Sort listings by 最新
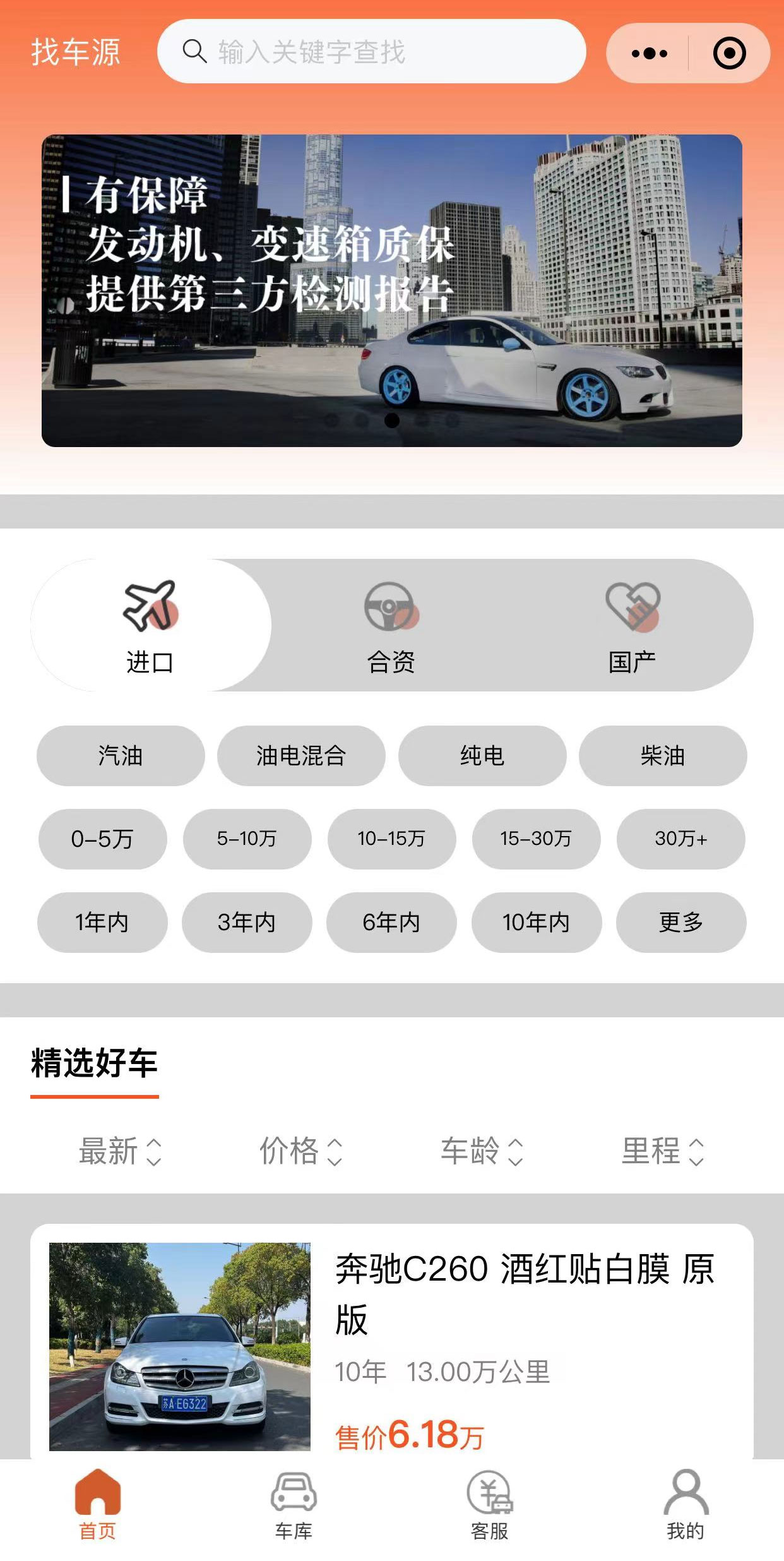This screenshot has width=784, height=1561. click(x=120, y=1151)
